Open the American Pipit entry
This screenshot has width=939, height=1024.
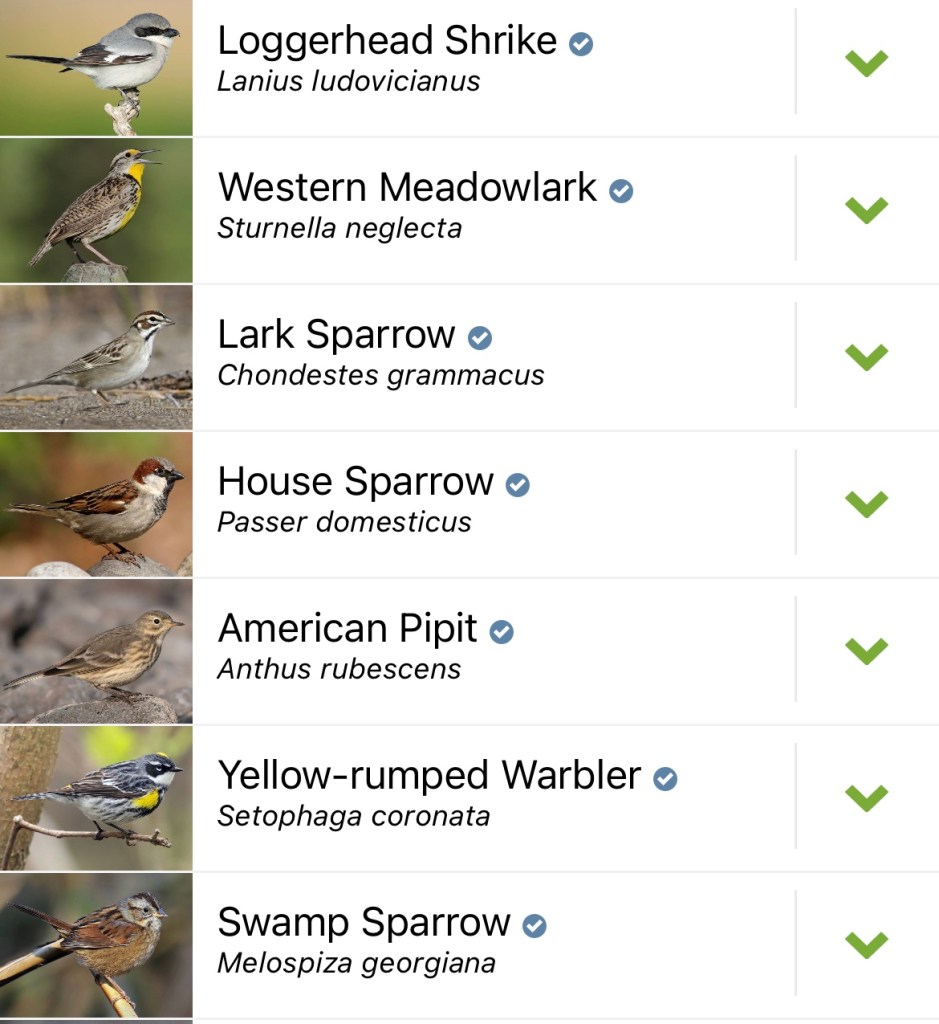pyautogui.click(x=347, y=629)
